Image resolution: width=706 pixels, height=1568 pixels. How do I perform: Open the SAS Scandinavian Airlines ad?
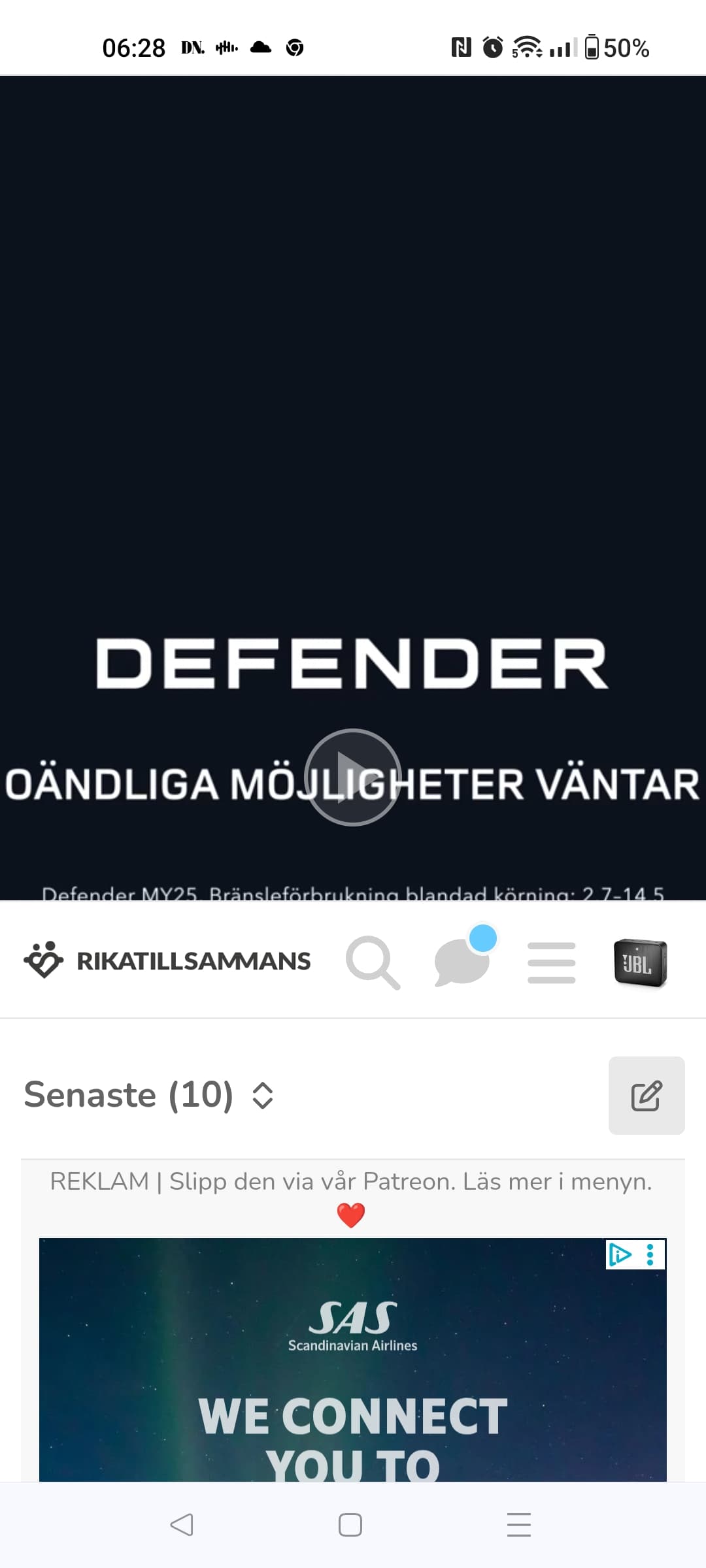point(353,1372)
